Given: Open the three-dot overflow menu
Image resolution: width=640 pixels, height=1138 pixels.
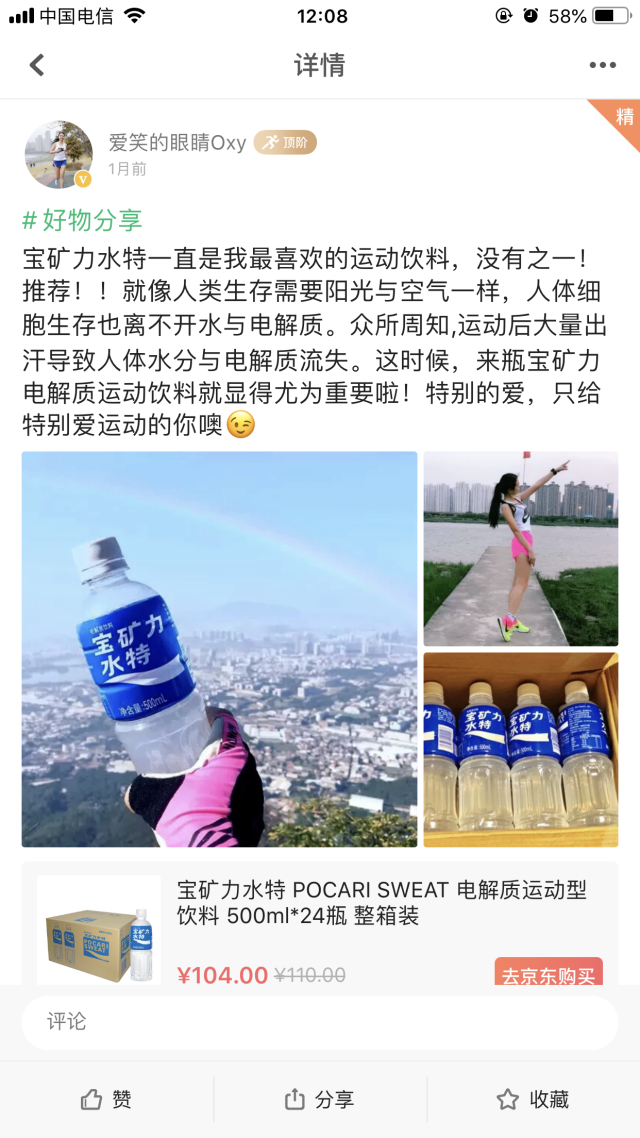Looking at the screenshot, I should [602, 66].
